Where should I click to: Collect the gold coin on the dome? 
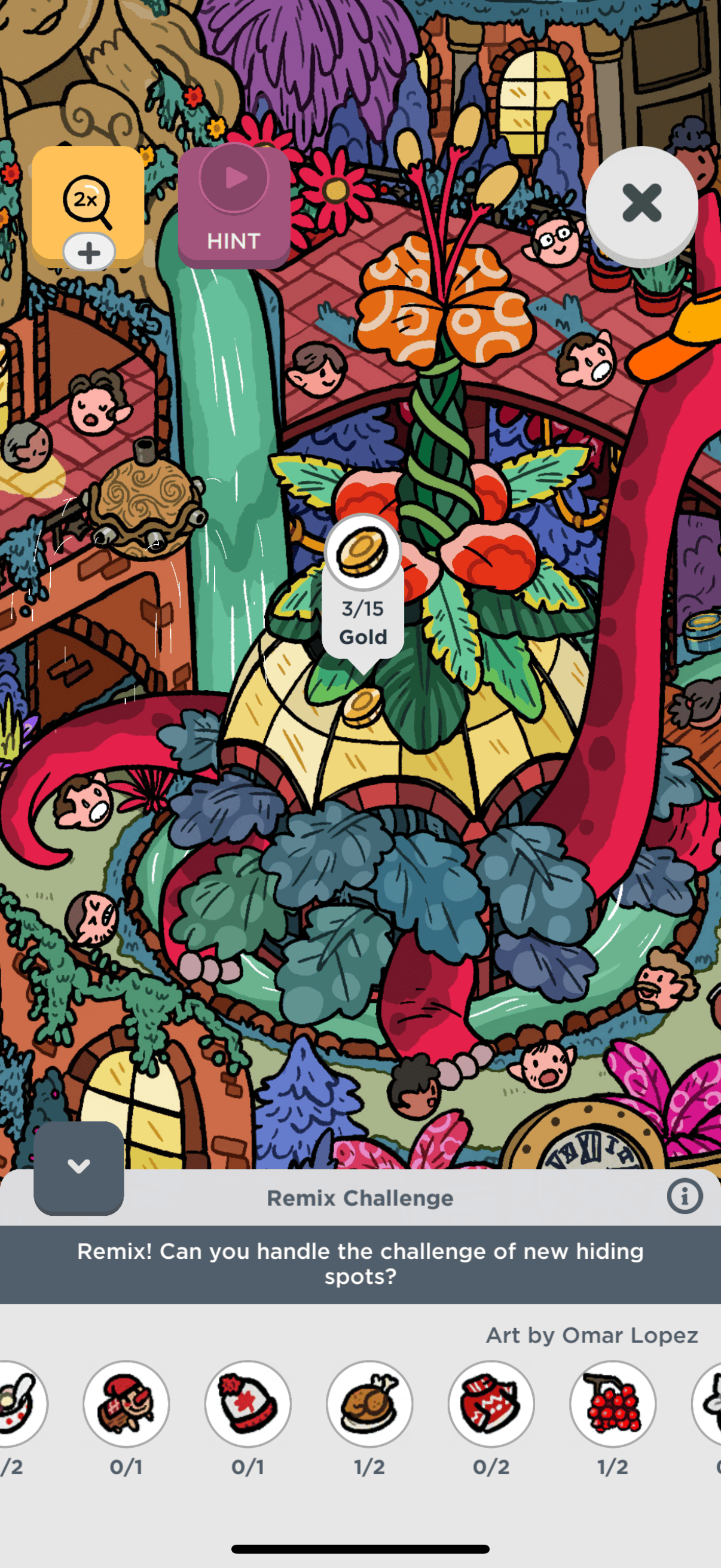coord(363,707)
